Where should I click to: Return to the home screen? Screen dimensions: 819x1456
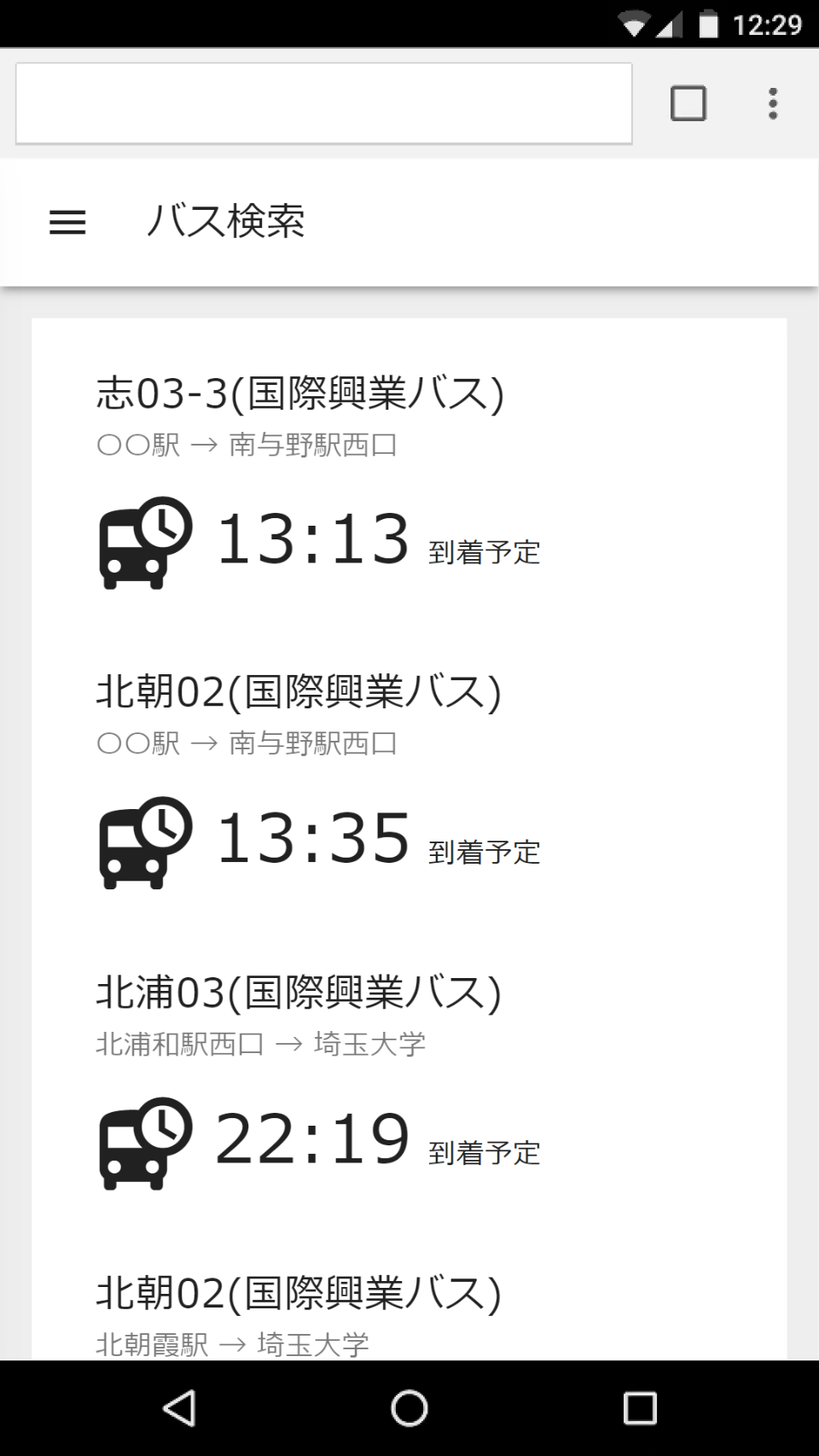[409, 1408]
